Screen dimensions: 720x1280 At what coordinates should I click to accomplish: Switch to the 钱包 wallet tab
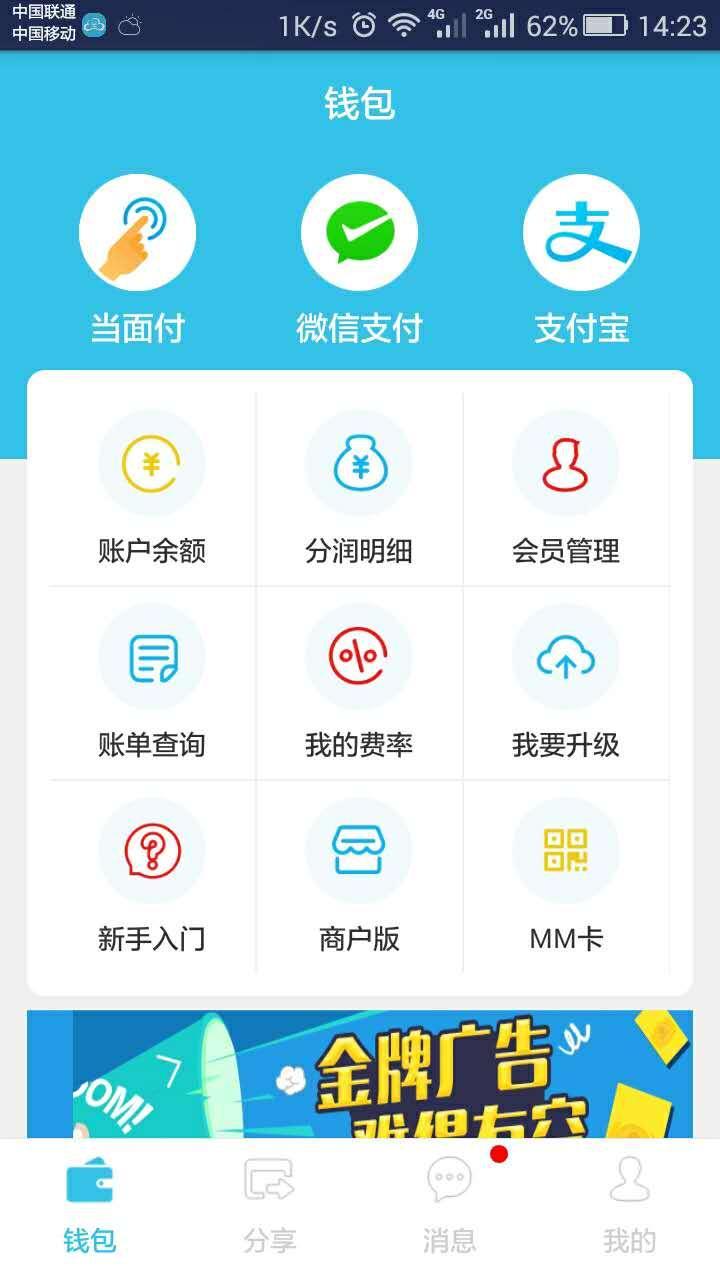[x=90, y=1207]
